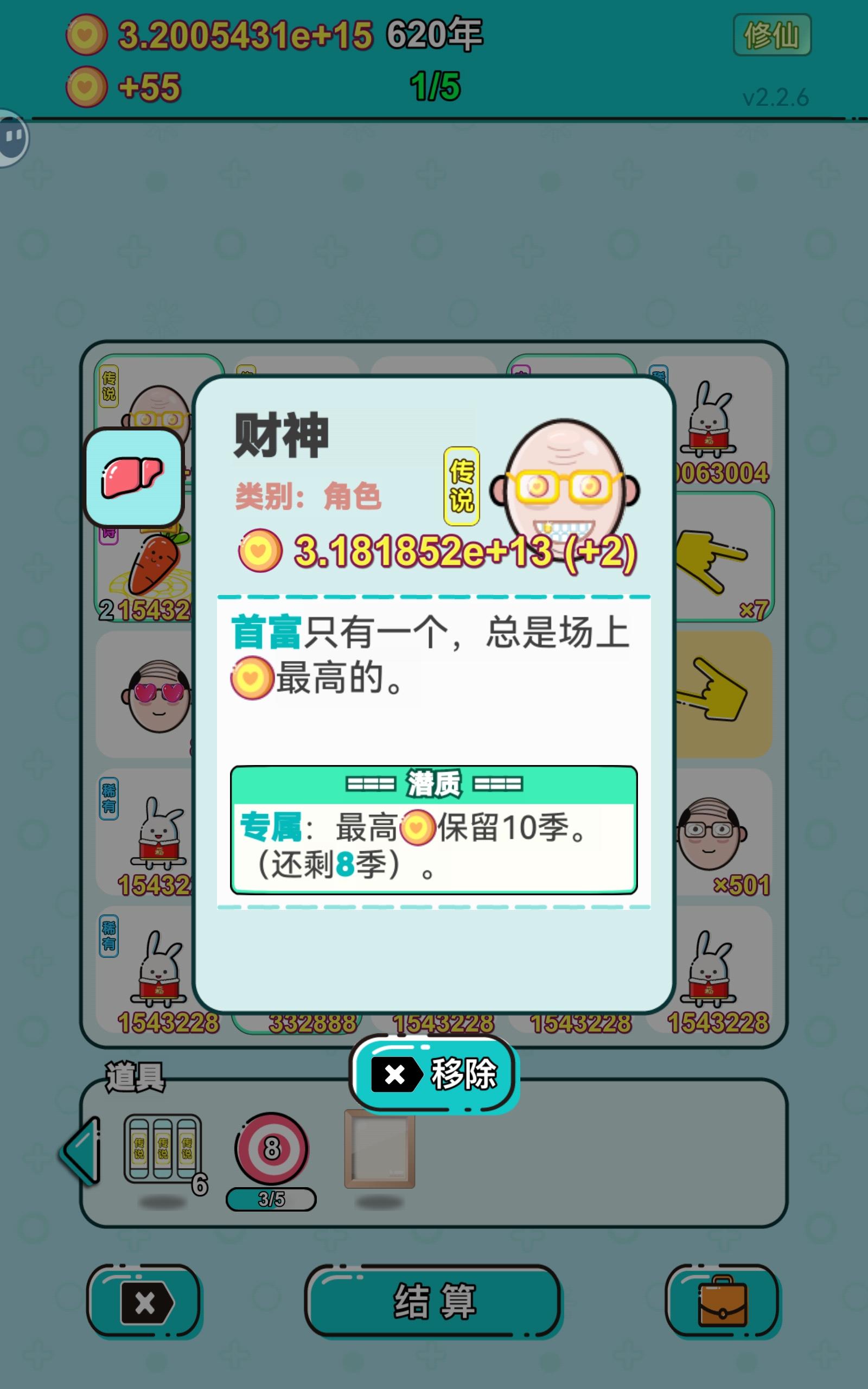Tap the pause handle on the left edge
Screen dimensions: 868x1389
tap(12, 136)
